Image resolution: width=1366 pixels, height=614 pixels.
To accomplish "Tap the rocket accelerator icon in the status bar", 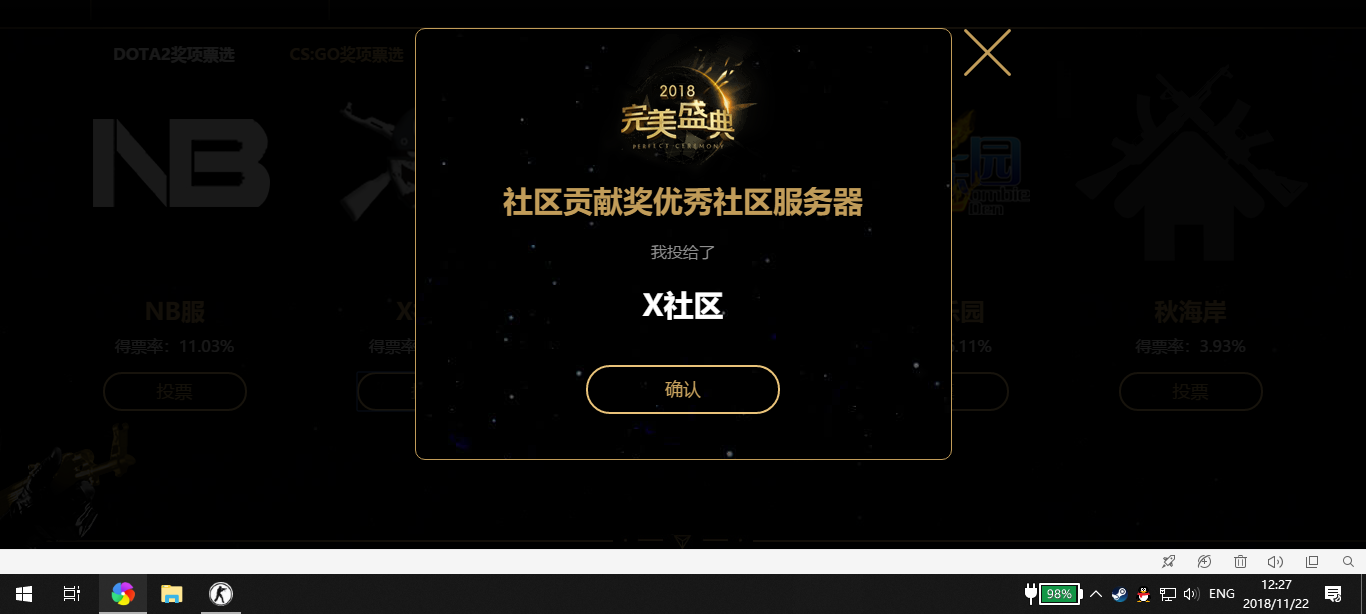I will pos(1169,562).
